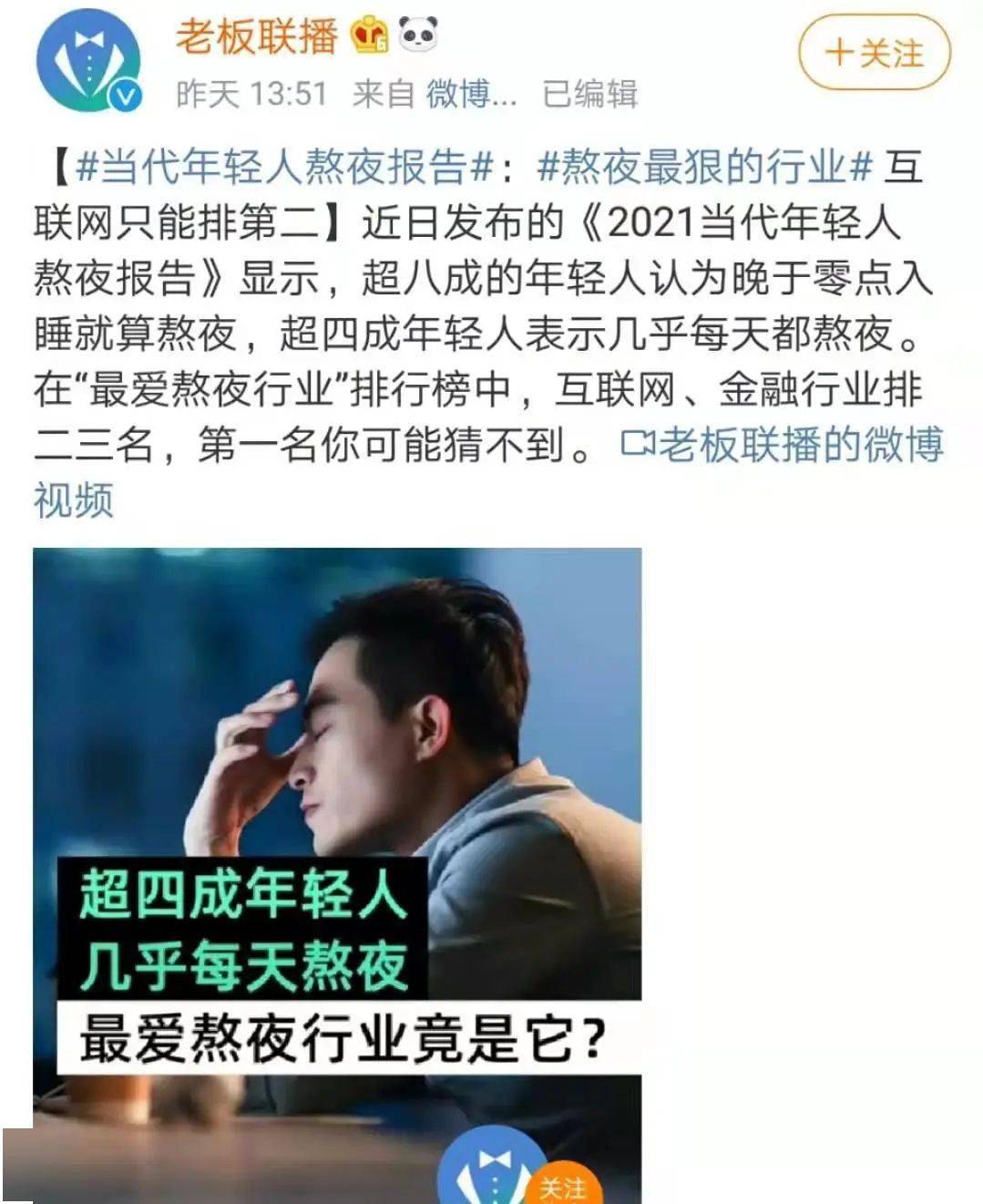Open hashtag #当代年轻人熬夜报告#

[x=285, y=167]
